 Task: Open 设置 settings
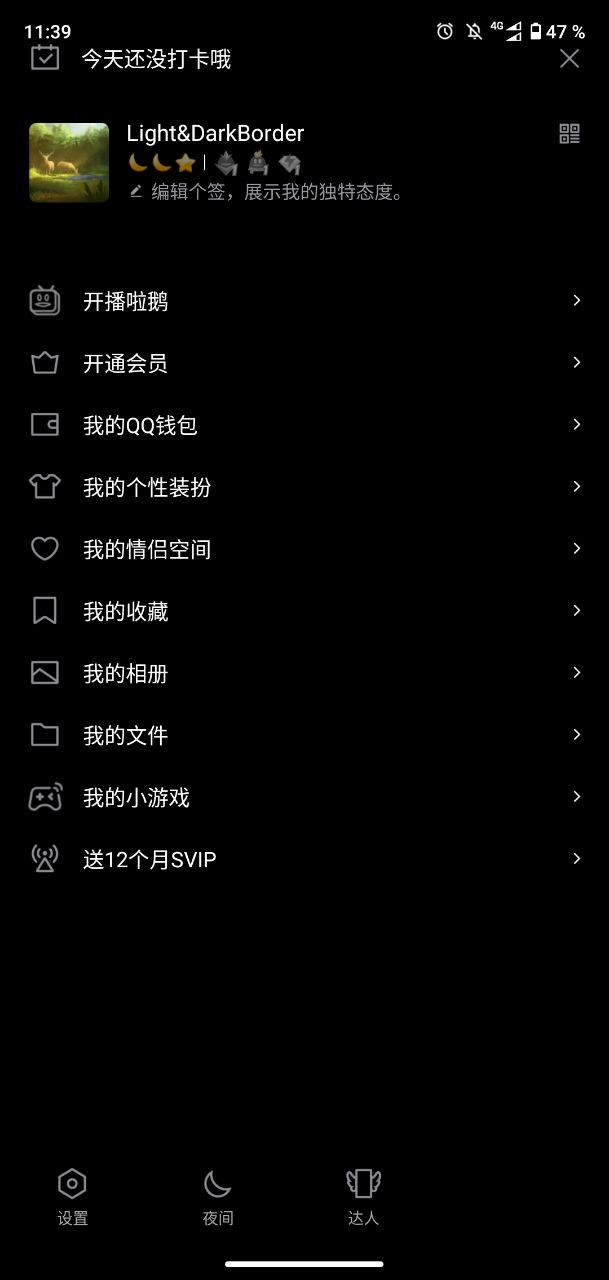tap(72, 1197)
